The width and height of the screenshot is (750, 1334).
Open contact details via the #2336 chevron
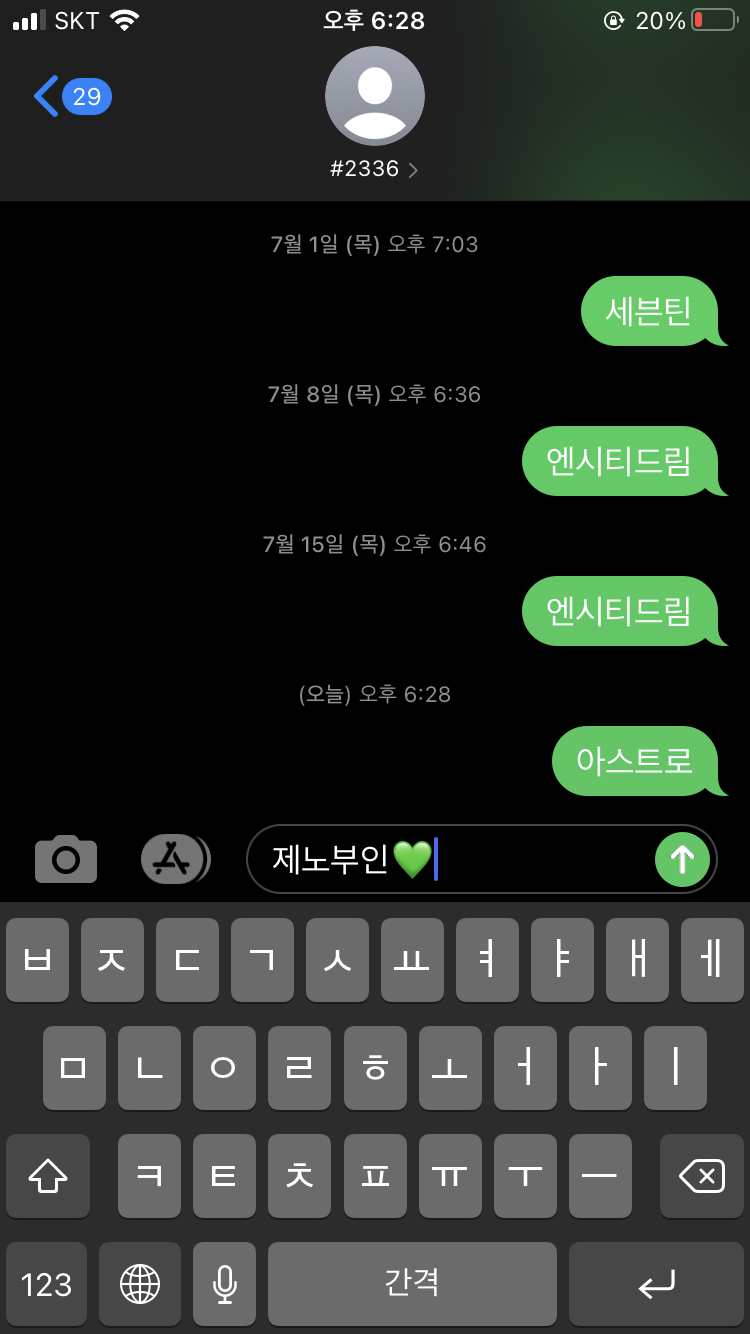point(413,168)
